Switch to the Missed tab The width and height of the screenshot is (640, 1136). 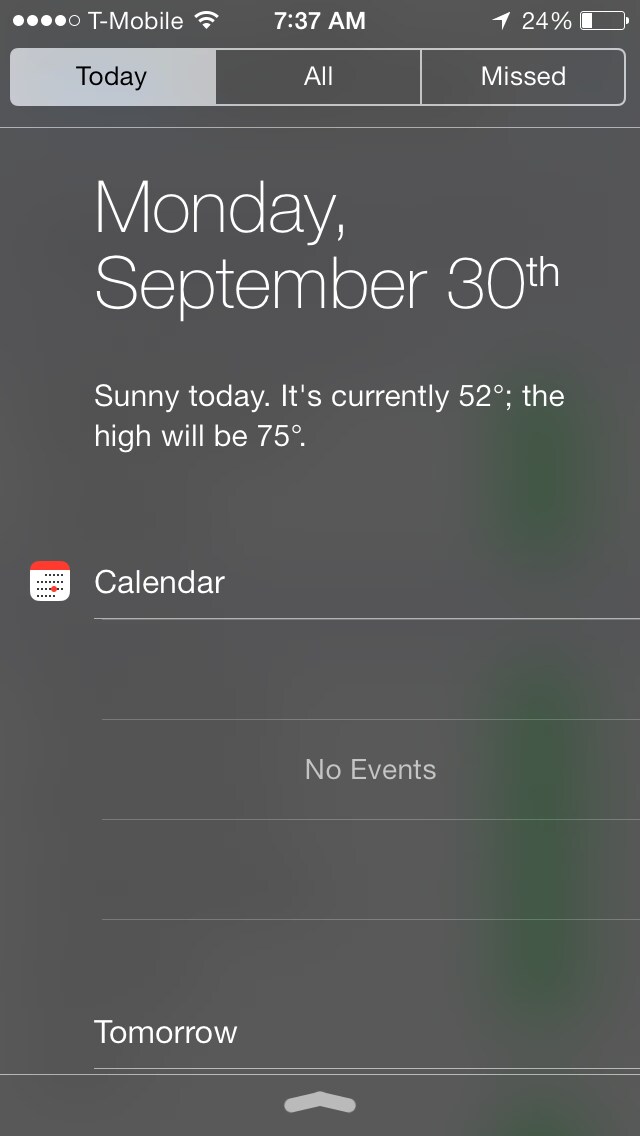coord(523,77)
